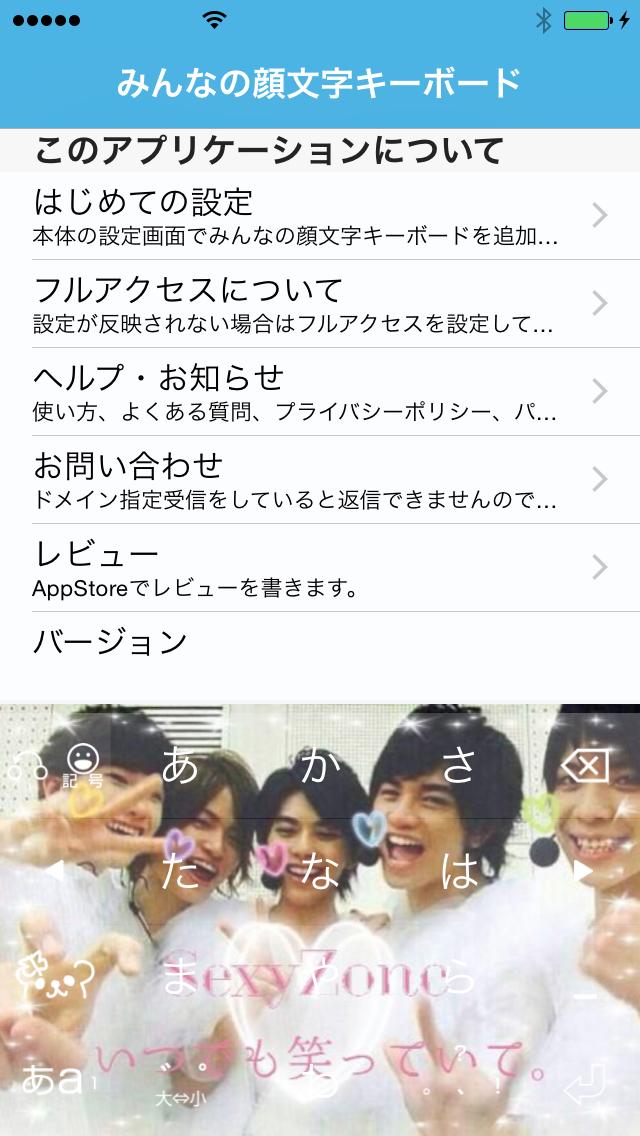Tap the あ key on the keyboard
The image size is (640, 1136).
click(x=180, y=766)
